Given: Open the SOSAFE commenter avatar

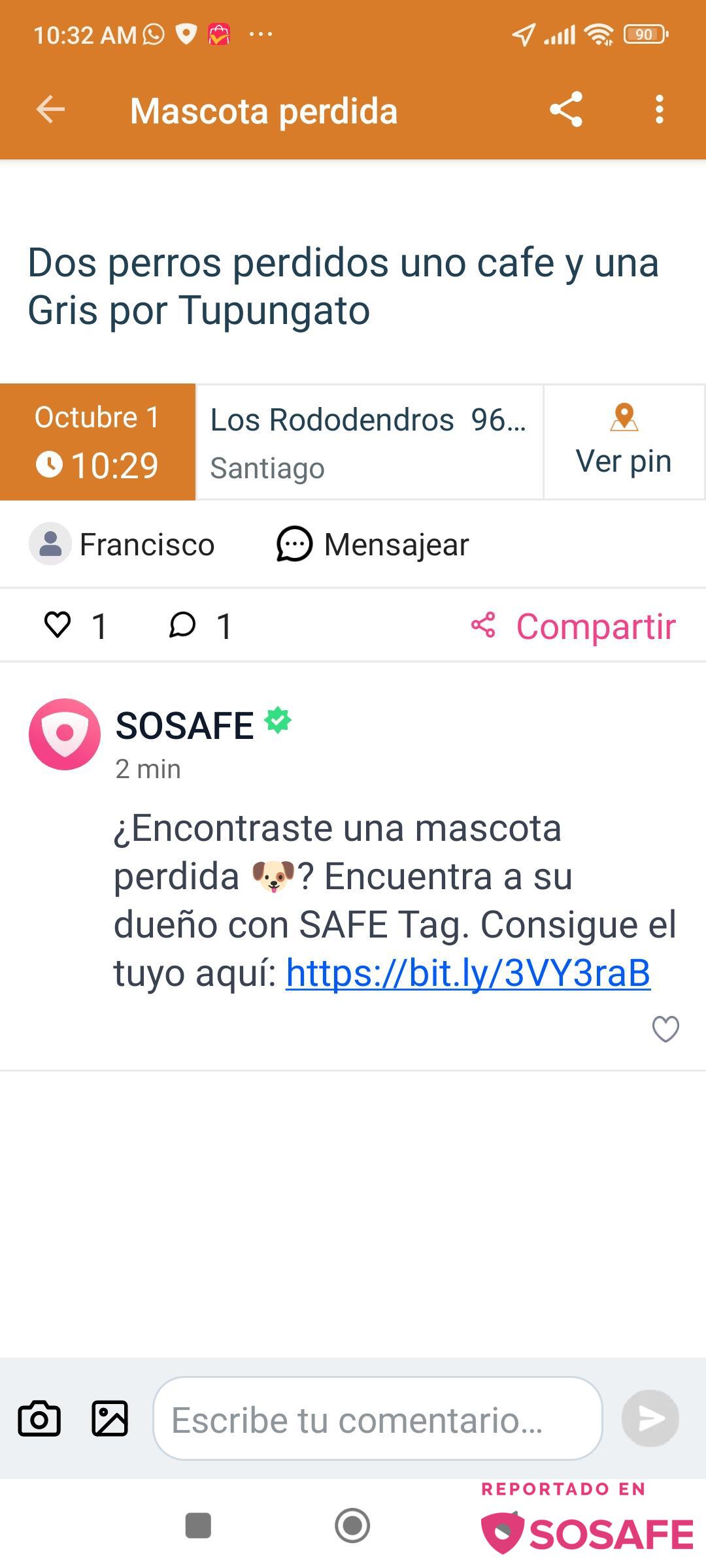Looking at the screenshot, I should click(x=65, y=734).
